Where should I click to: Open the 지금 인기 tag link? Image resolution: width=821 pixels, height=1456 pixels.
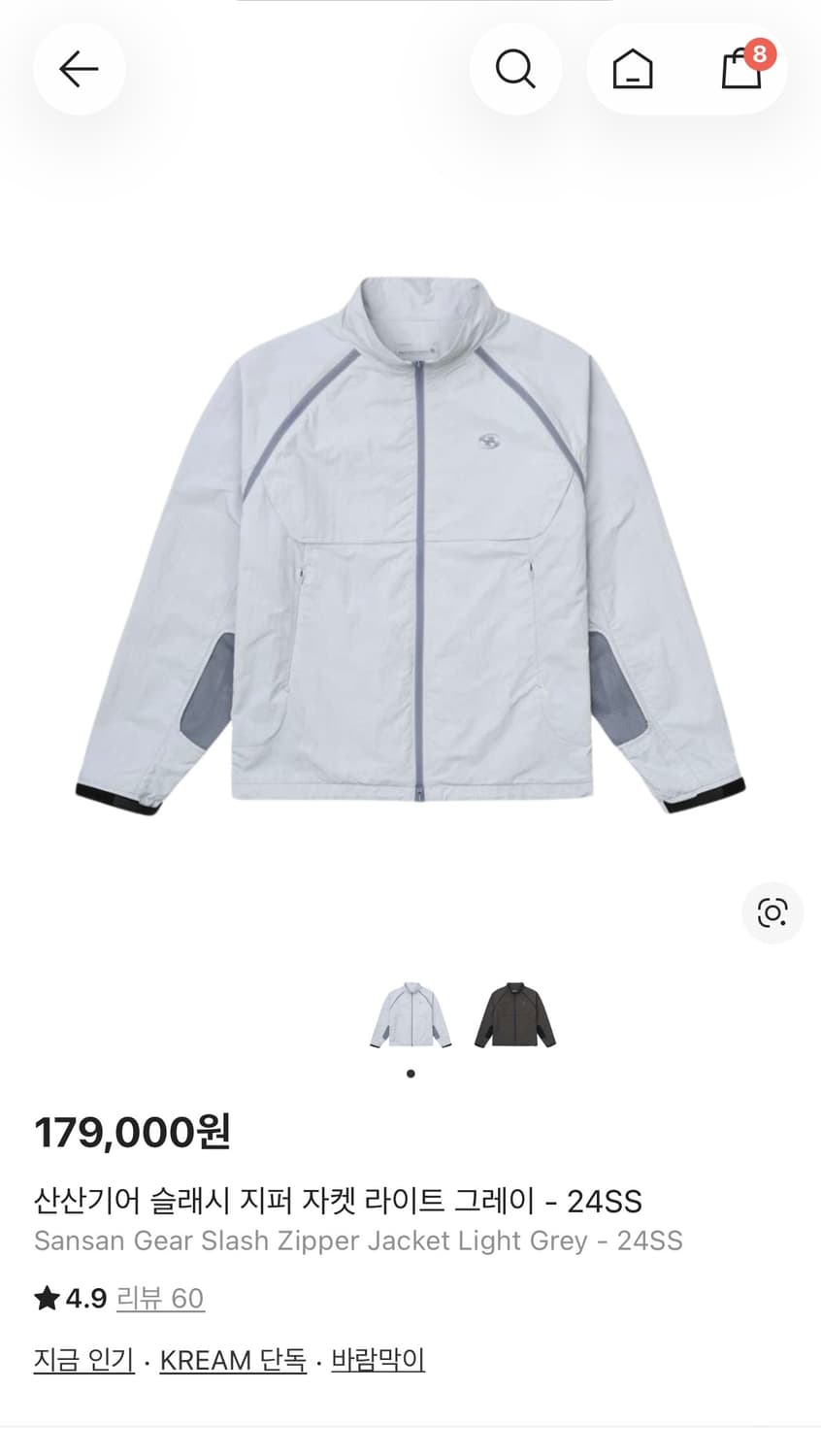(x=84, y=1360)
